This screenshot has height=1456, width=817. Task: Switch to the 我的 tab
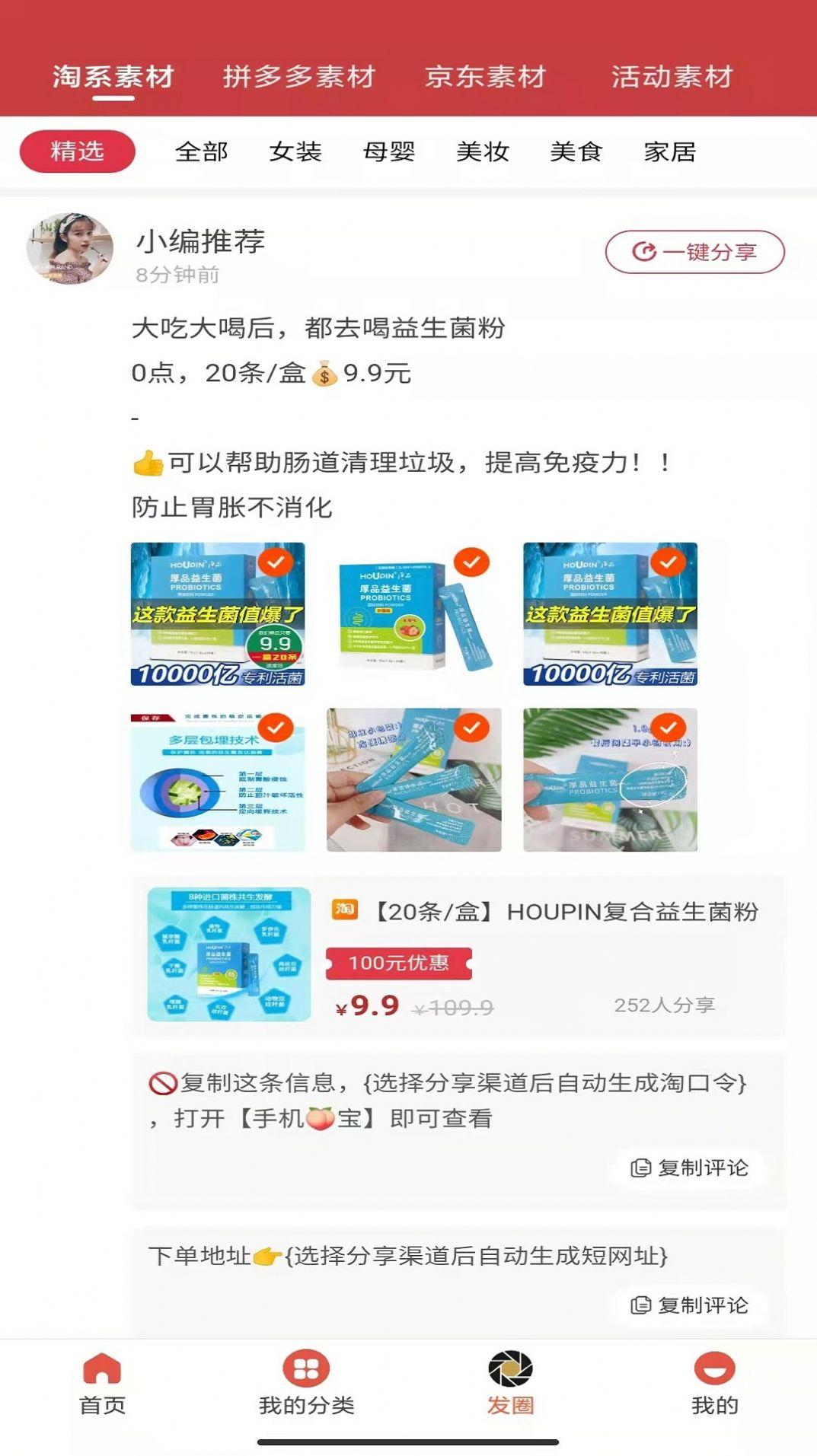pyautogui.click(x=714, y=1384)
